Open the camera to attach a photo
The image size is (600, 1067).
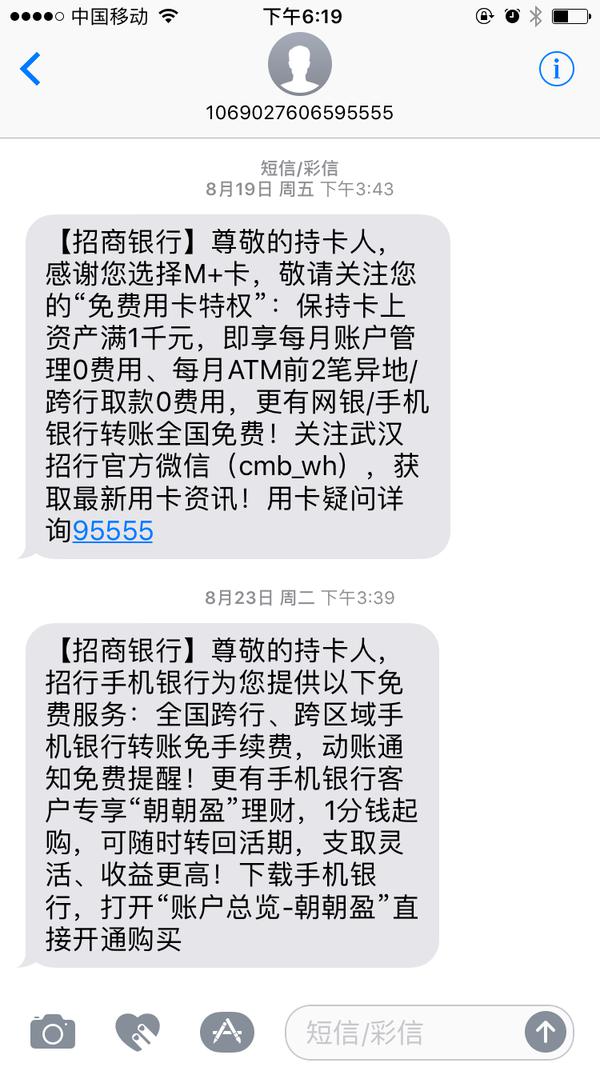tap(52, 1031)
